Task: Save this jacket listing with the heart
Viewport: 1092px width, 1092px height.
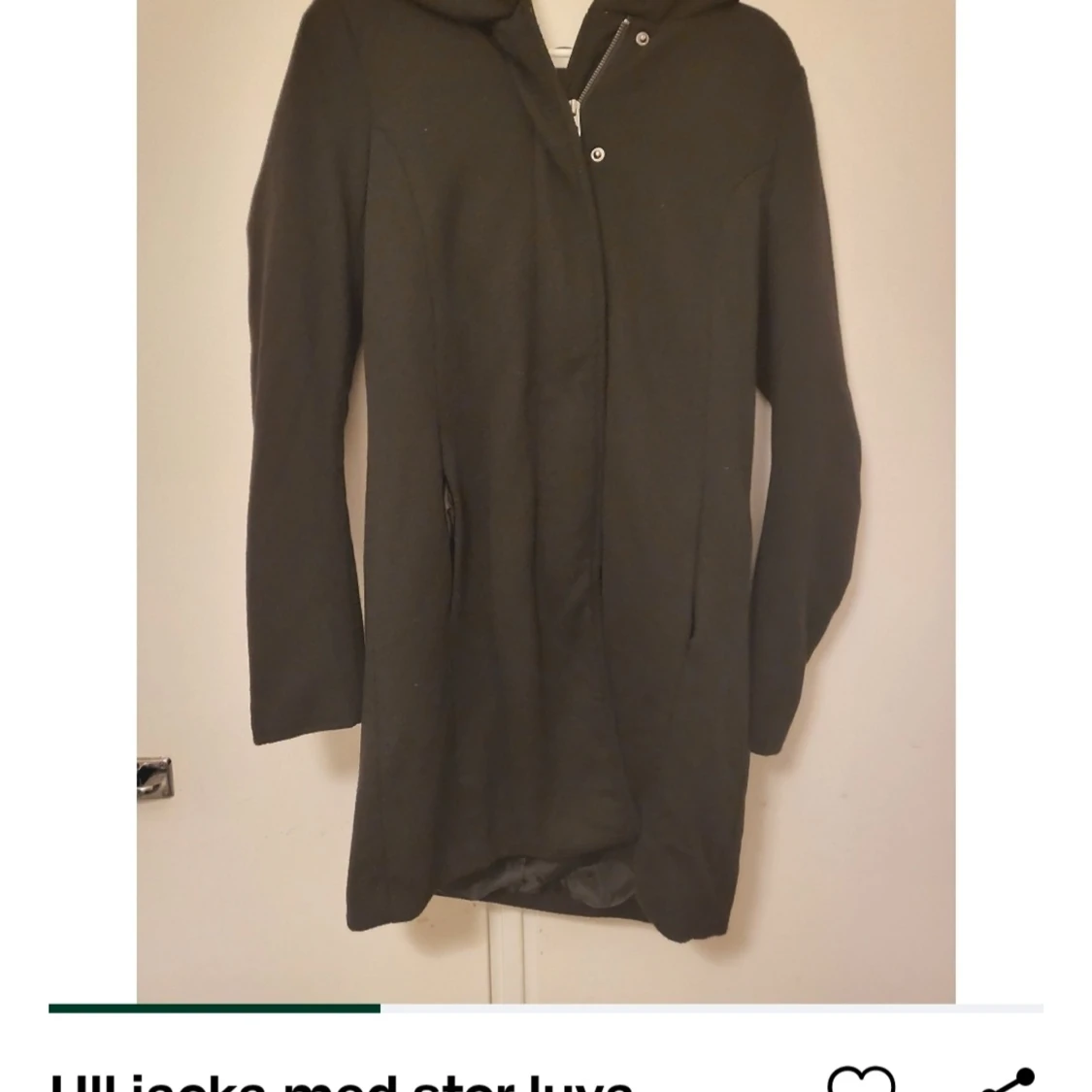Action: pos(860,1078)
